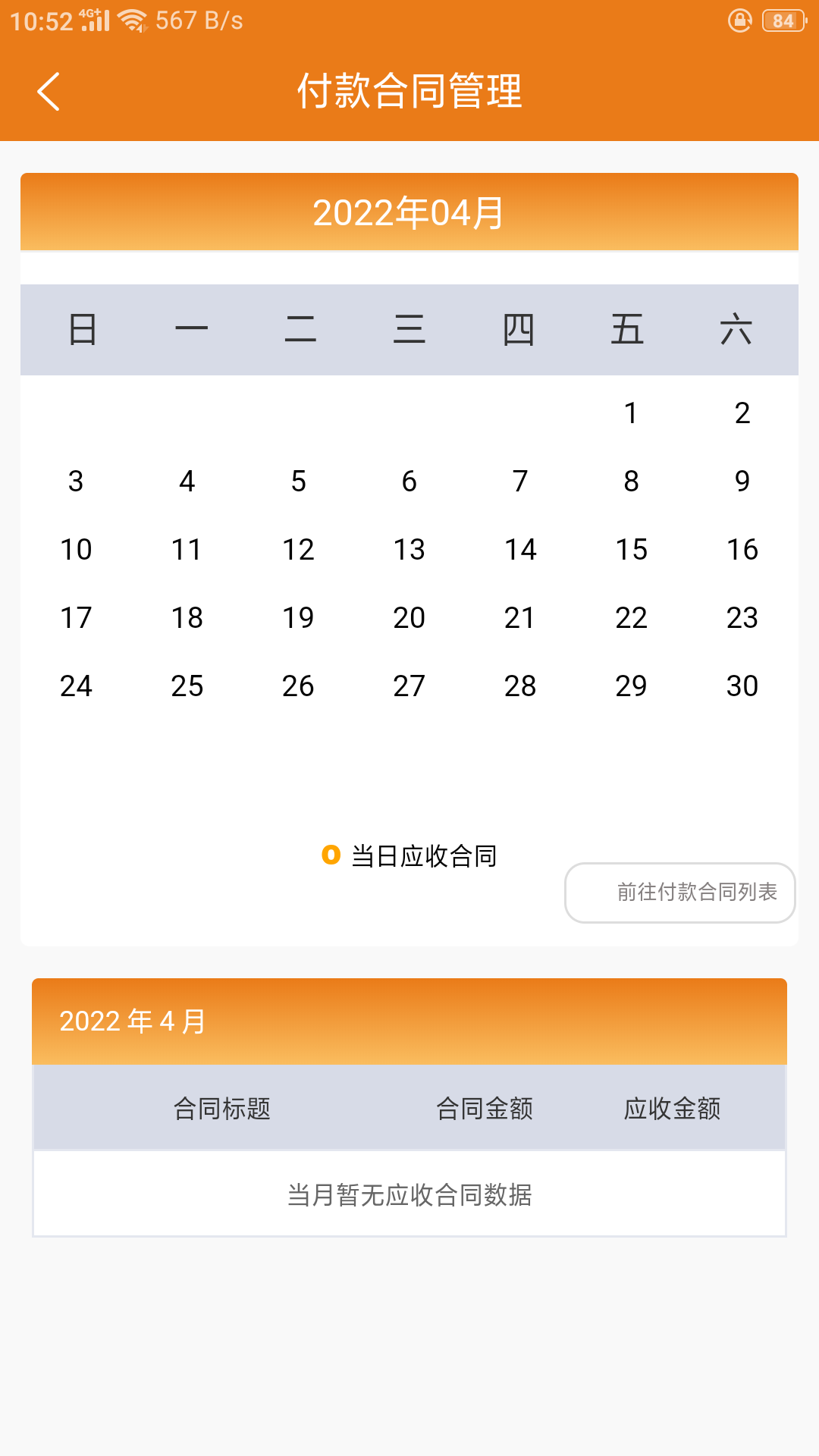Image resolution: width=819 pixels, height=1456 pixels.
Task: Select day 17 on the calendar
Action: tap(76, 618)
